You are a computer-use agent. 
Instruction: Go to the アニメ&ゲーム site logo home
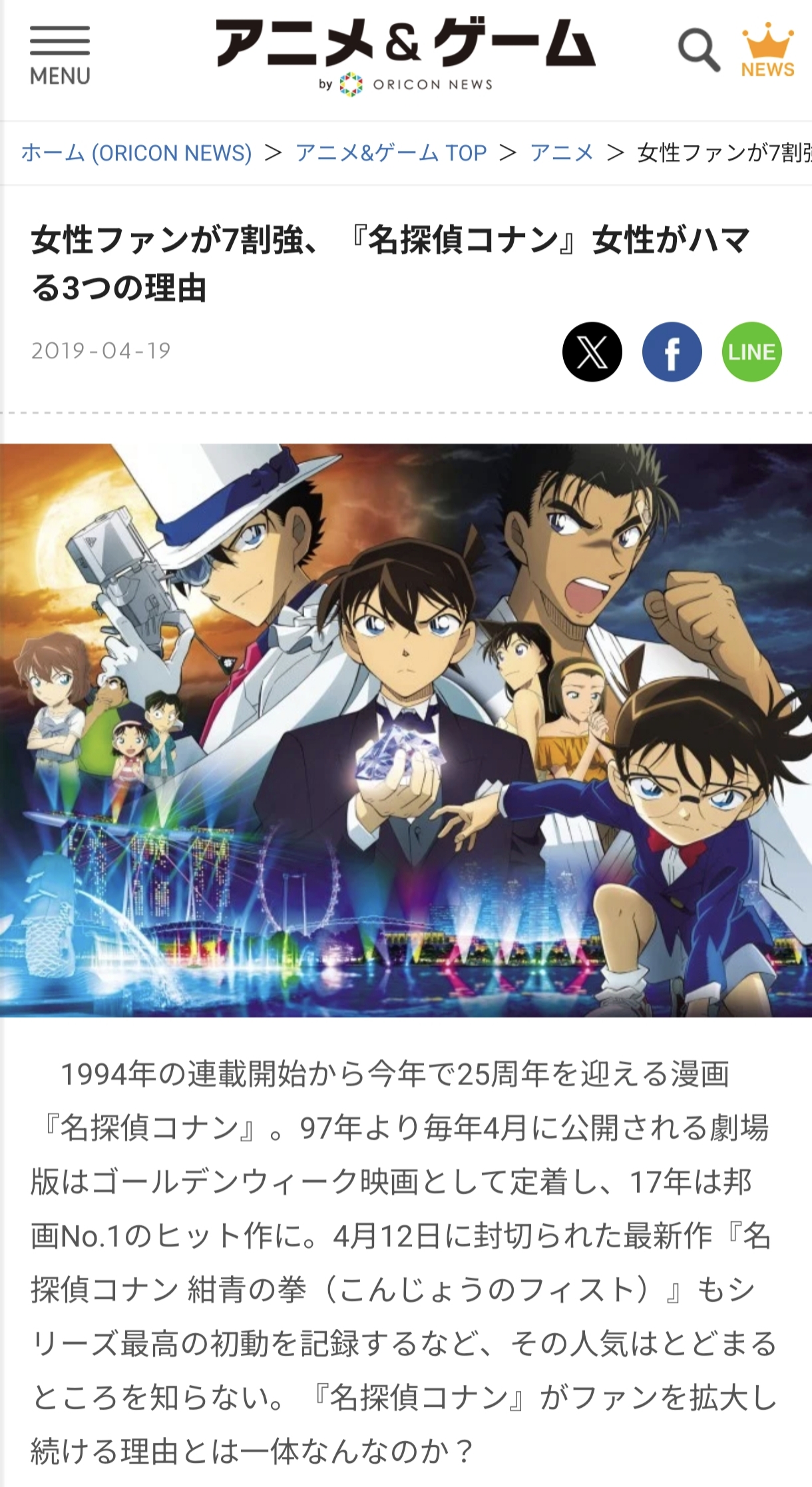tap(405, 55)
